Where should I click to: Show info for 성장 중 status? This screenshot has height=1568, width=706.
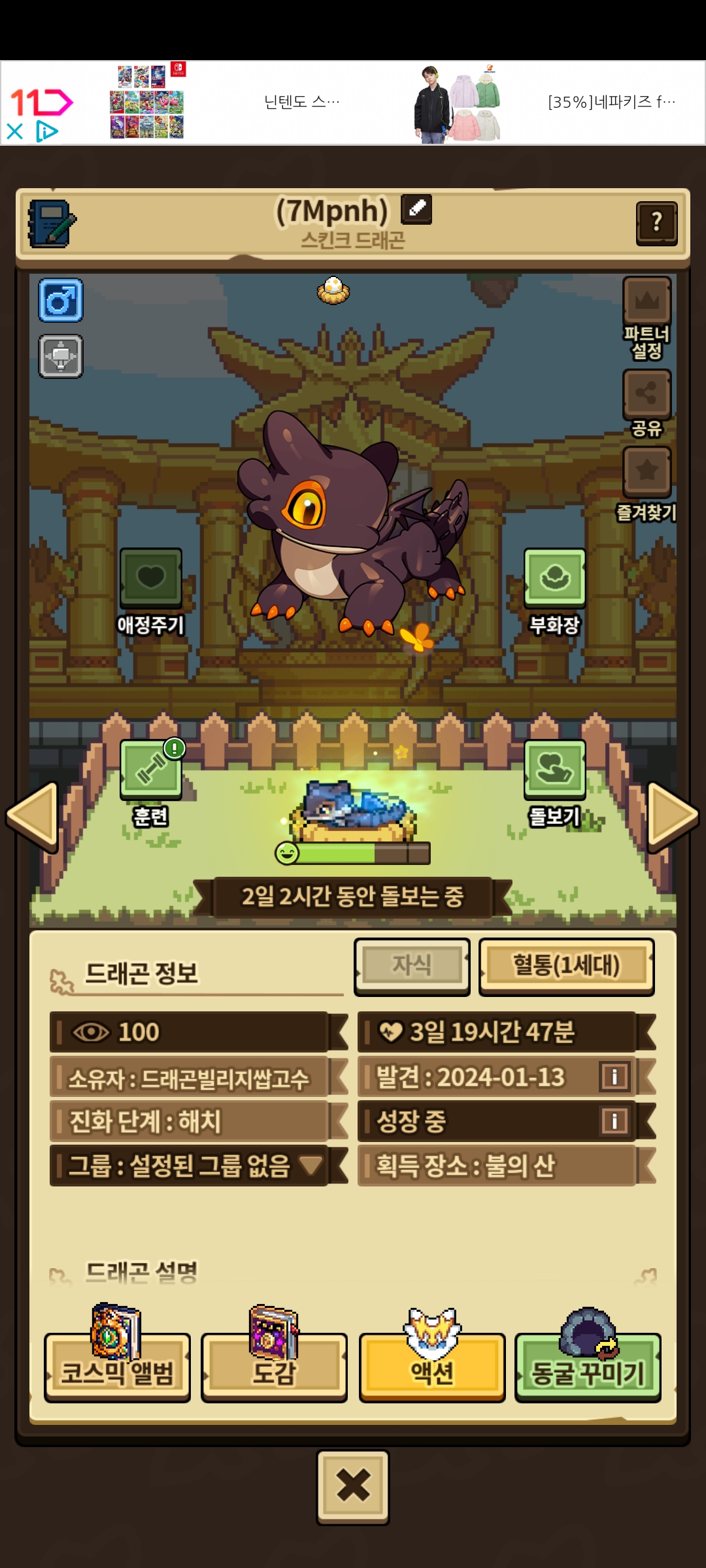[614, 1121]
